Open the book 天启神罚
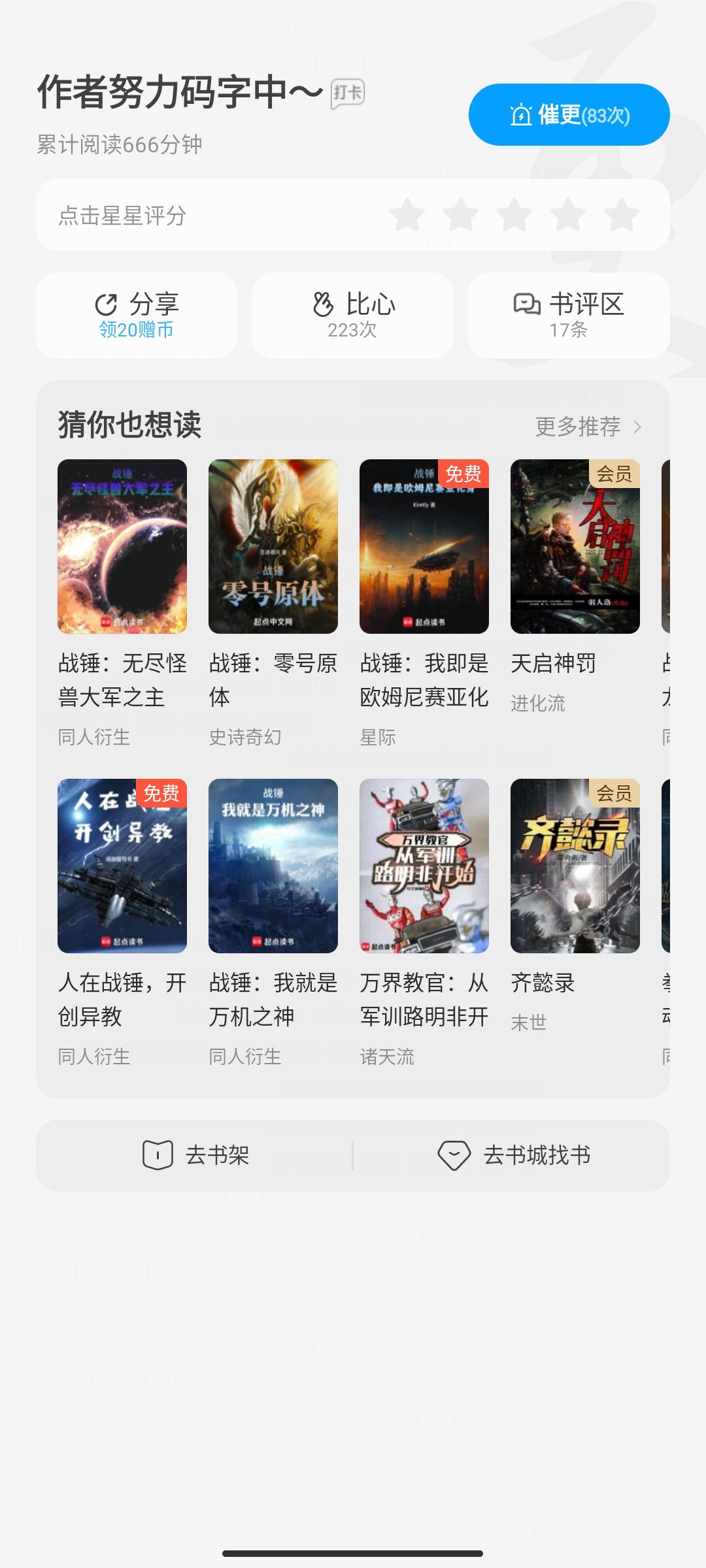 [x=575, y=547]
